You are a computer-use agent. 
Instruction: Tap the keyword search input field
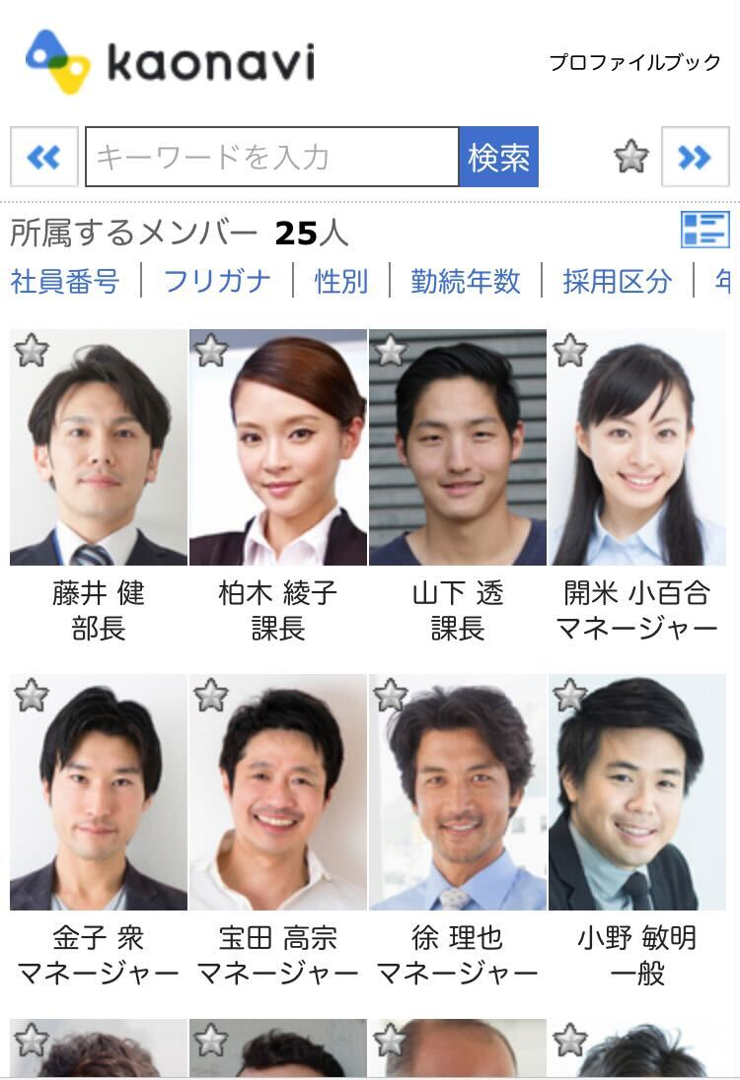272,157
